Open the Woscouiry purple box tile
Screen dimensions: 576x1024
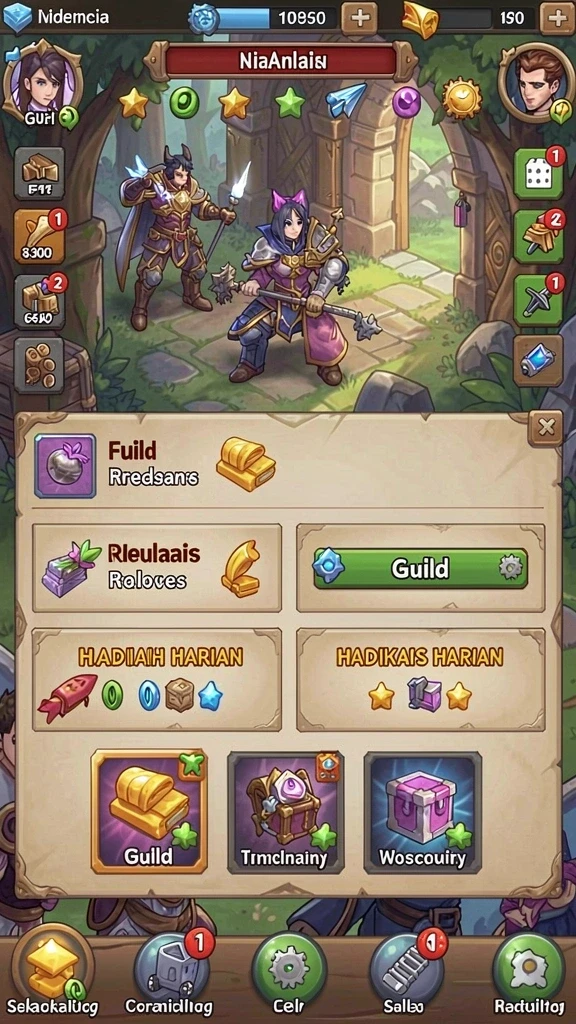click(423, 812)
